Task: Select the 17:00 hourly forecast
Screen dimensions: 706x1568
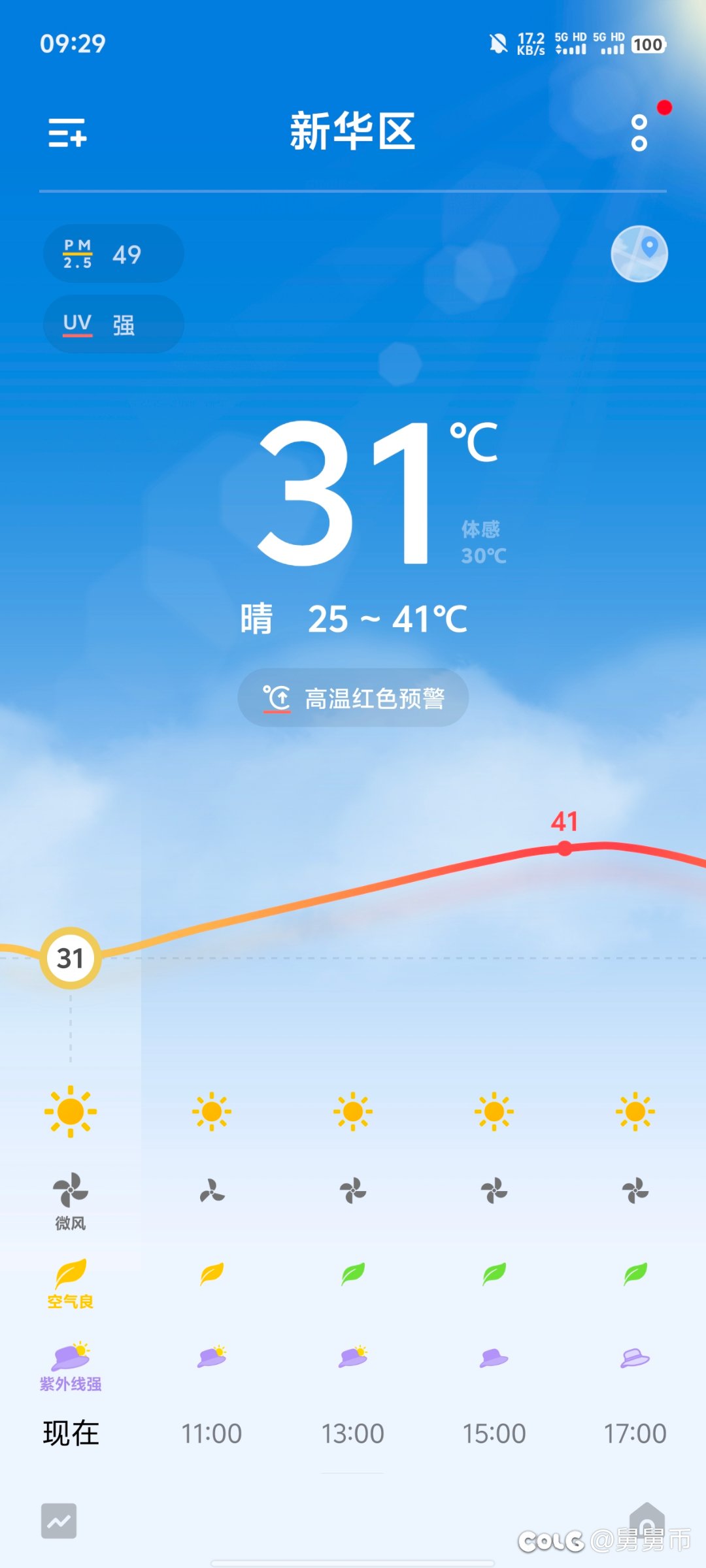Action: point(635,1433)
